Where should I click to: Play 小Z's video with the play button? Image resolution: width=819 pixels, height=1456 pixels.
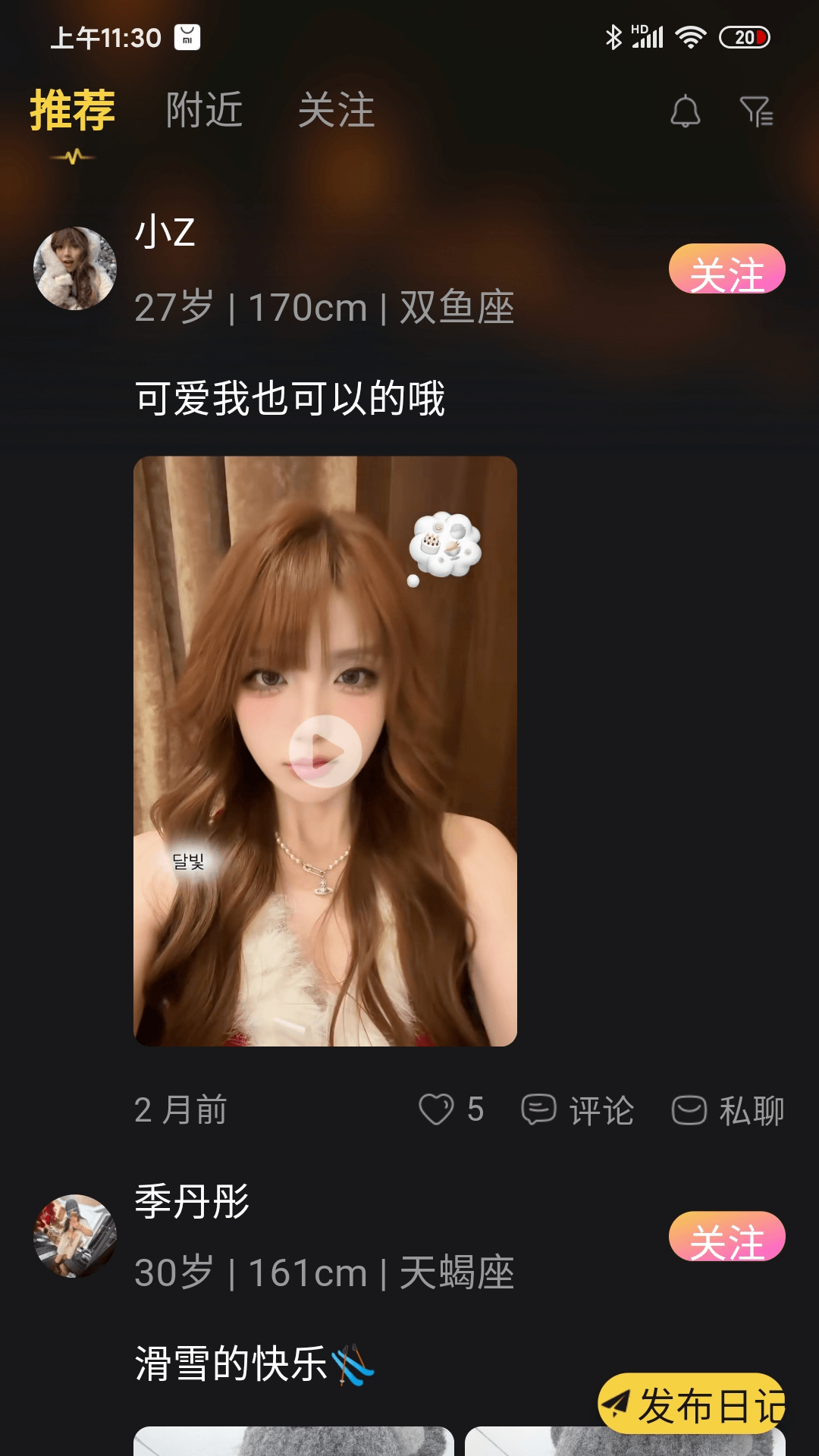pos(327,751)
